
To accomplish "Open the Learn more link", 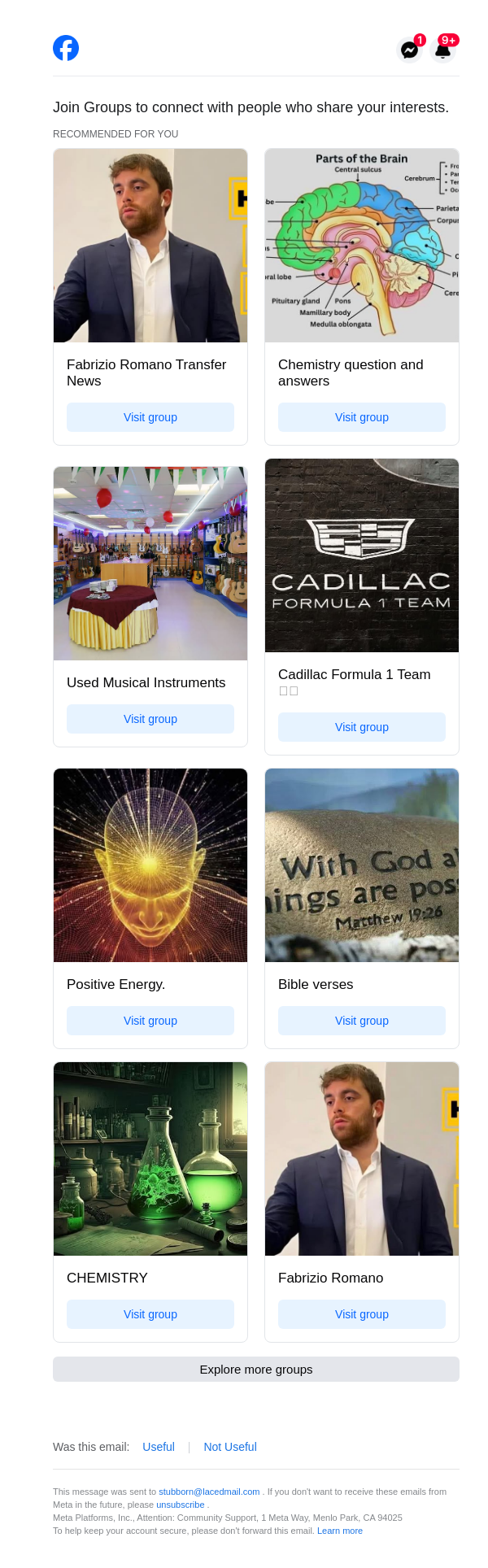I will click(340, 1531).
